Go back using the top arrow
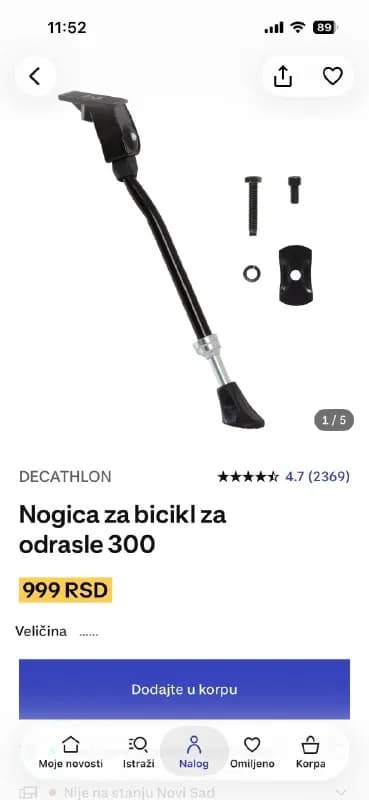369x800 pixels. (35, 77)
